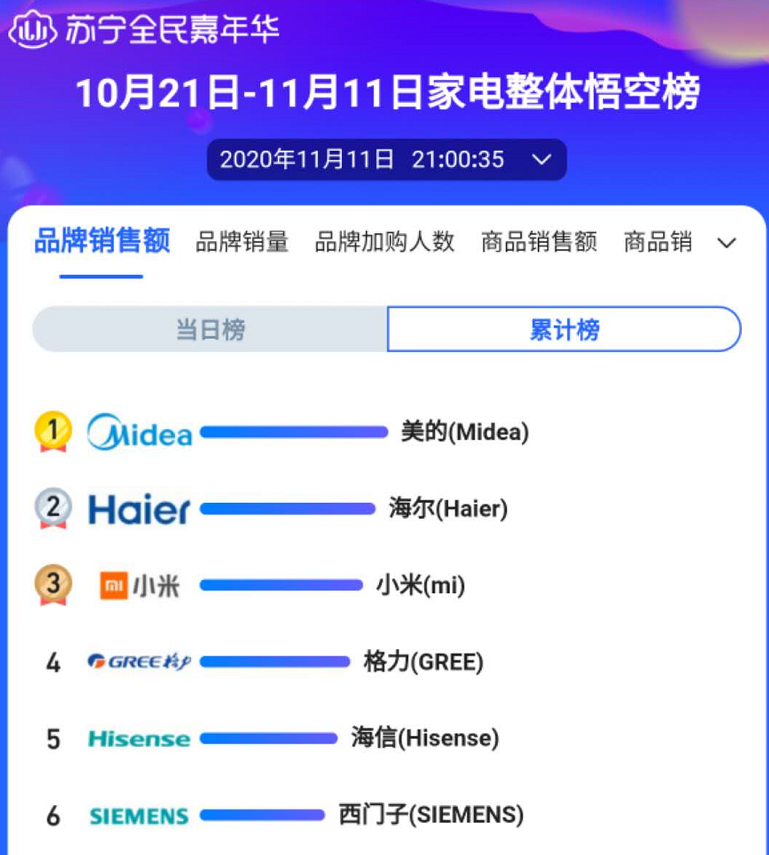Switch to the 商品销售额 tab
This screenshot has height=855, width=769.
point(538,242)
